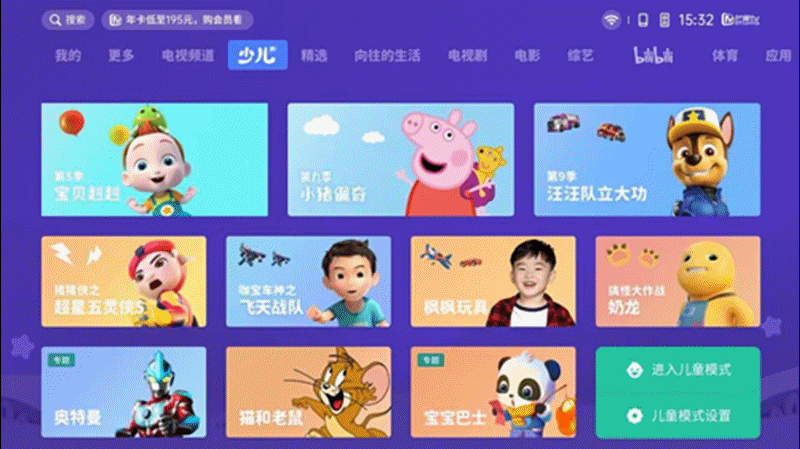This screenshot has width=800, height=449.
Task: Open the 电影 tab
Action: tap(527, 56)
